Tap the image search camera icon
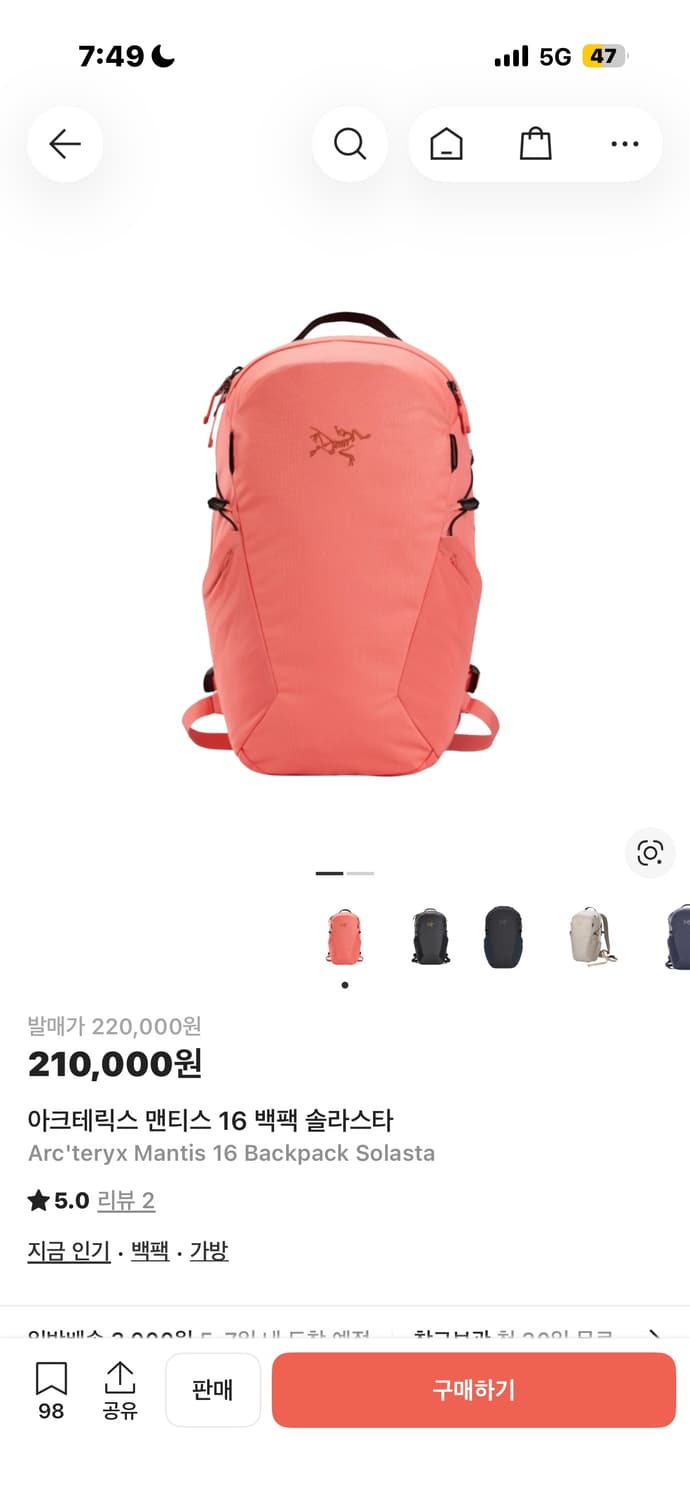This screenshot has height=1500, width=690. 650,853
